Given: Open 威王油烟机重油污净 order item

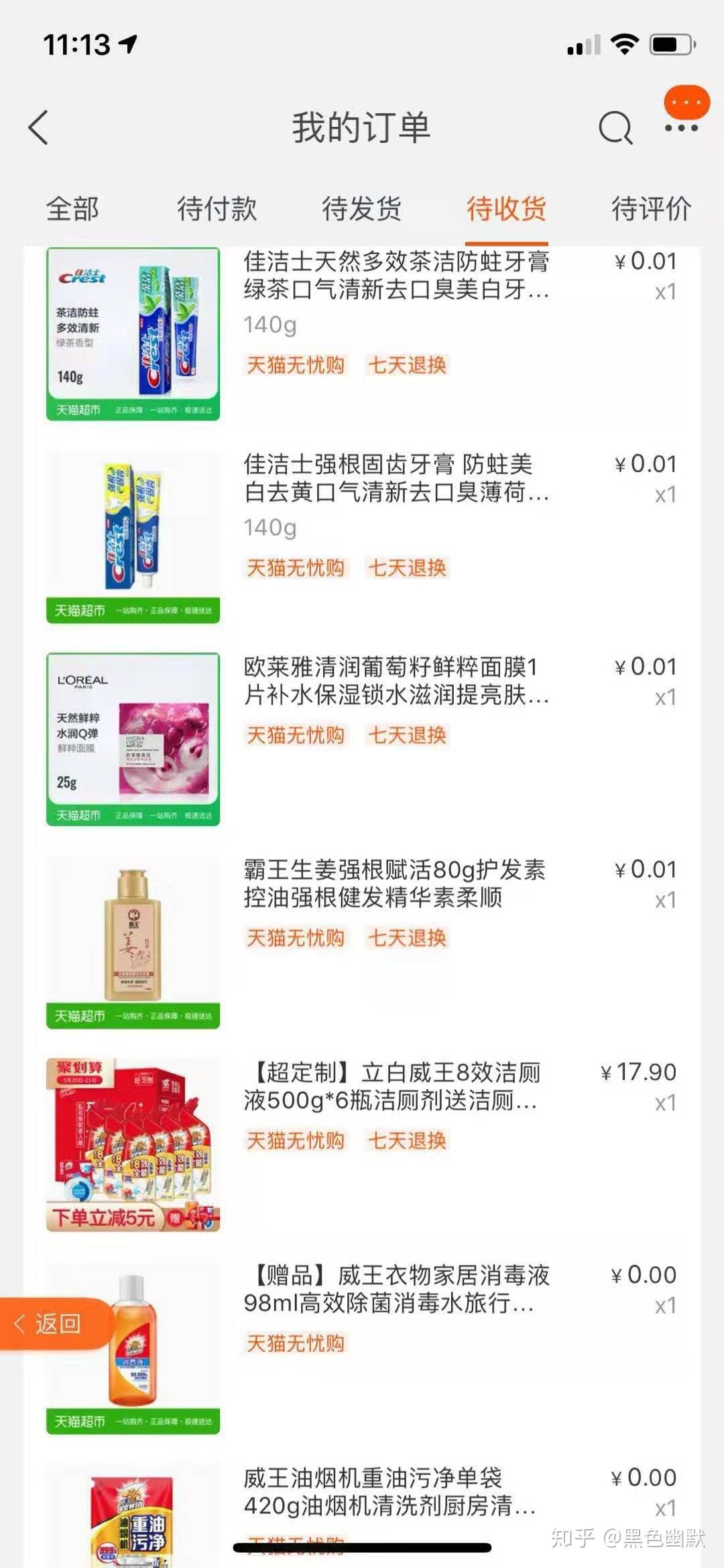Looking at the screenshot, I should (x=389, y=1491).
